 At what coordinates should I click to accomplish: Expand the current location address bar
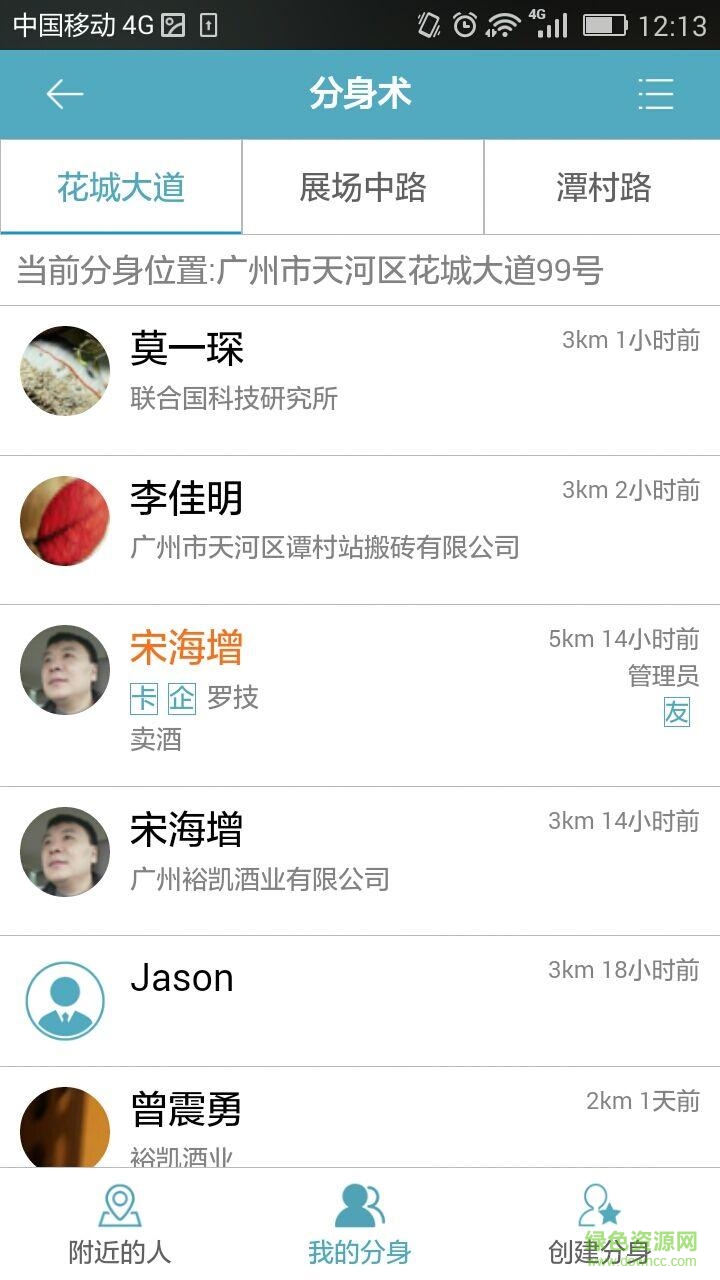tap(310, 270)
